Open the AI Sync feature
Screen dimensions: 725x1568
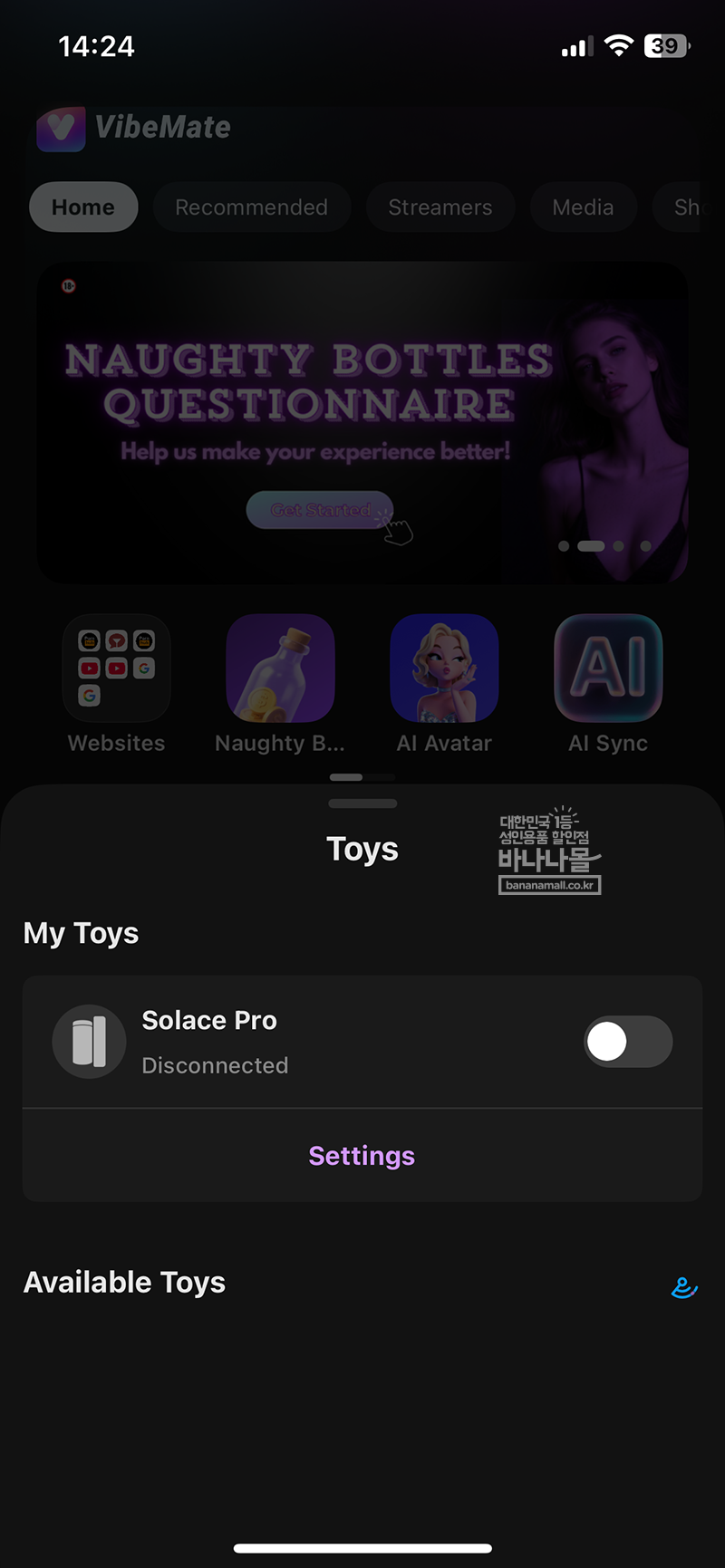pos(608,669)
